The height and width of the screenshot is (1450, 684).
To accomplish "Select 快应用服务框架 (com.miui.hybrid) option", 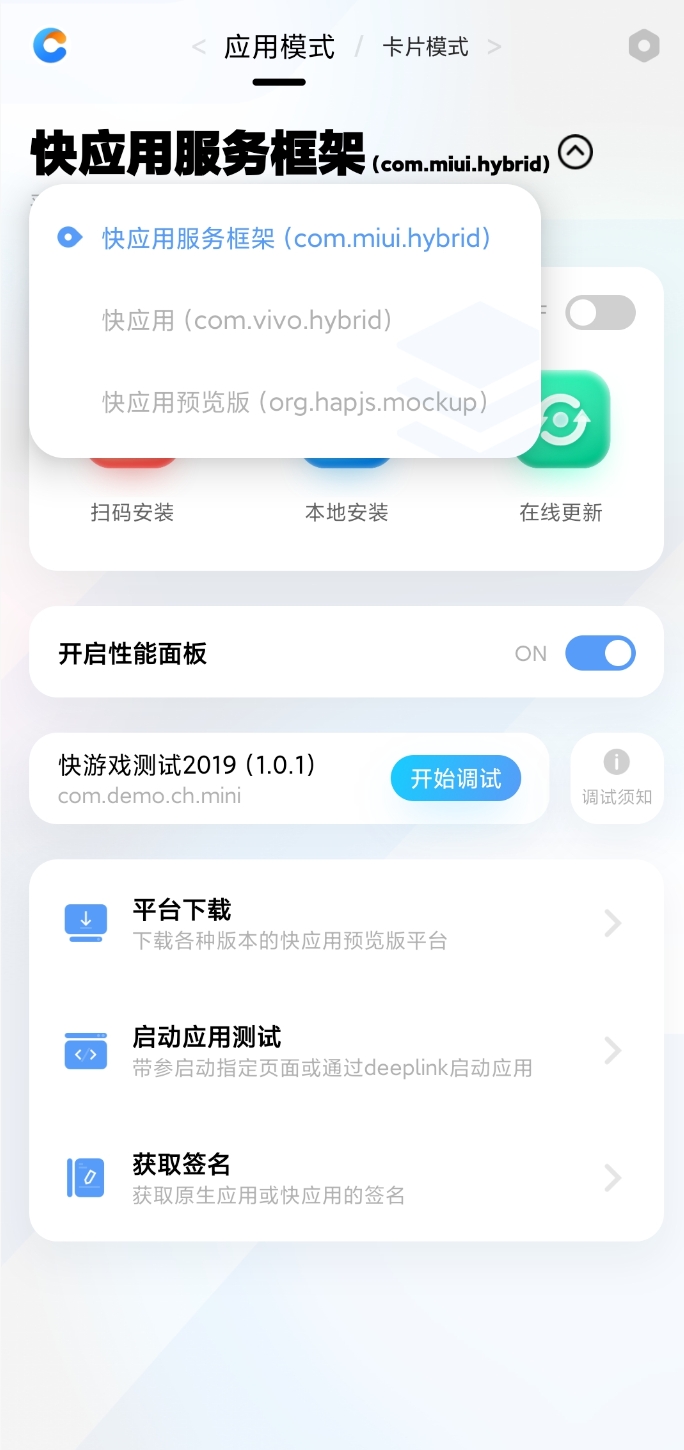I will point(296,238).
